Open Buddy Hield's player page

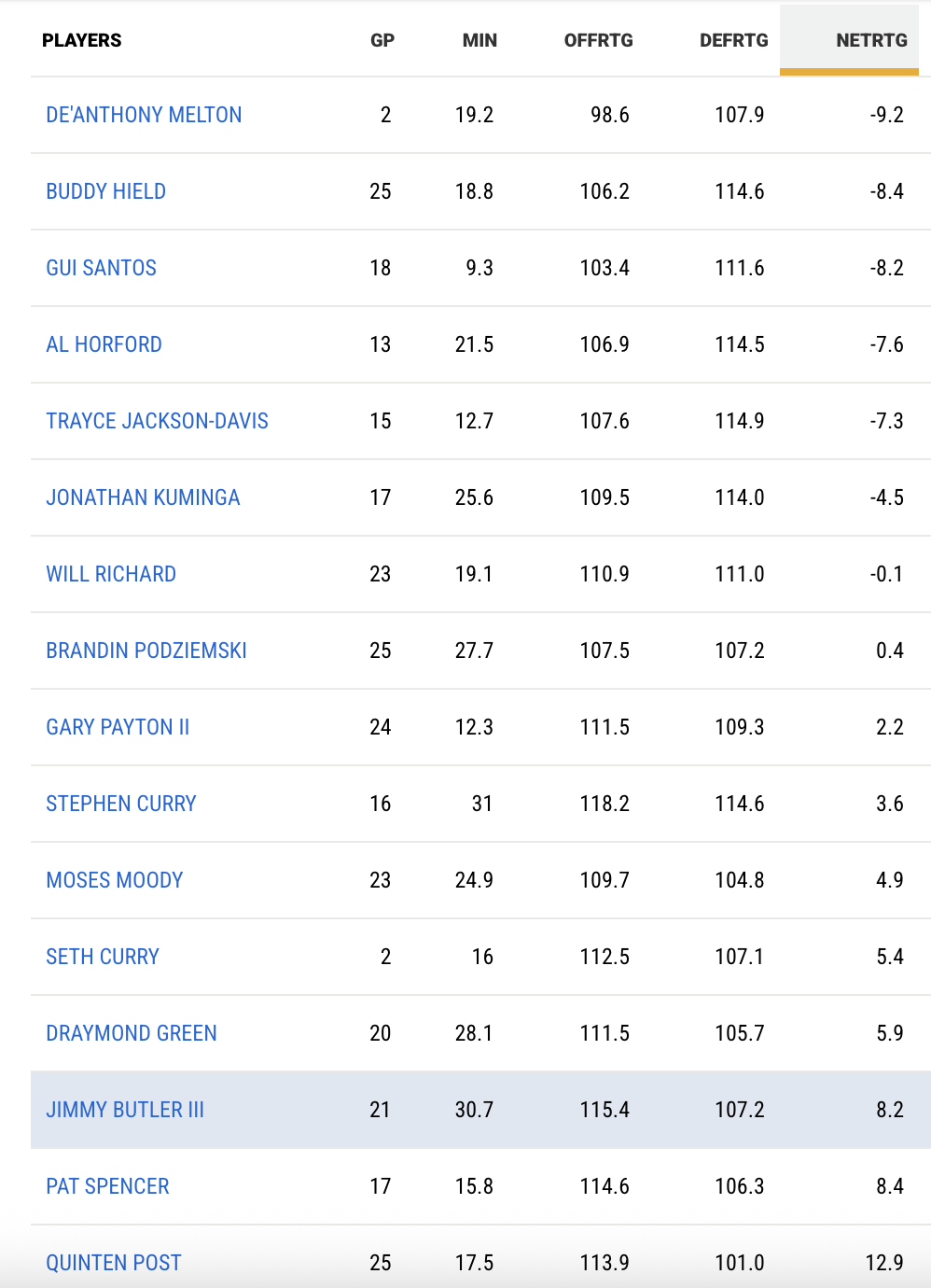click(x=105, y=191)
